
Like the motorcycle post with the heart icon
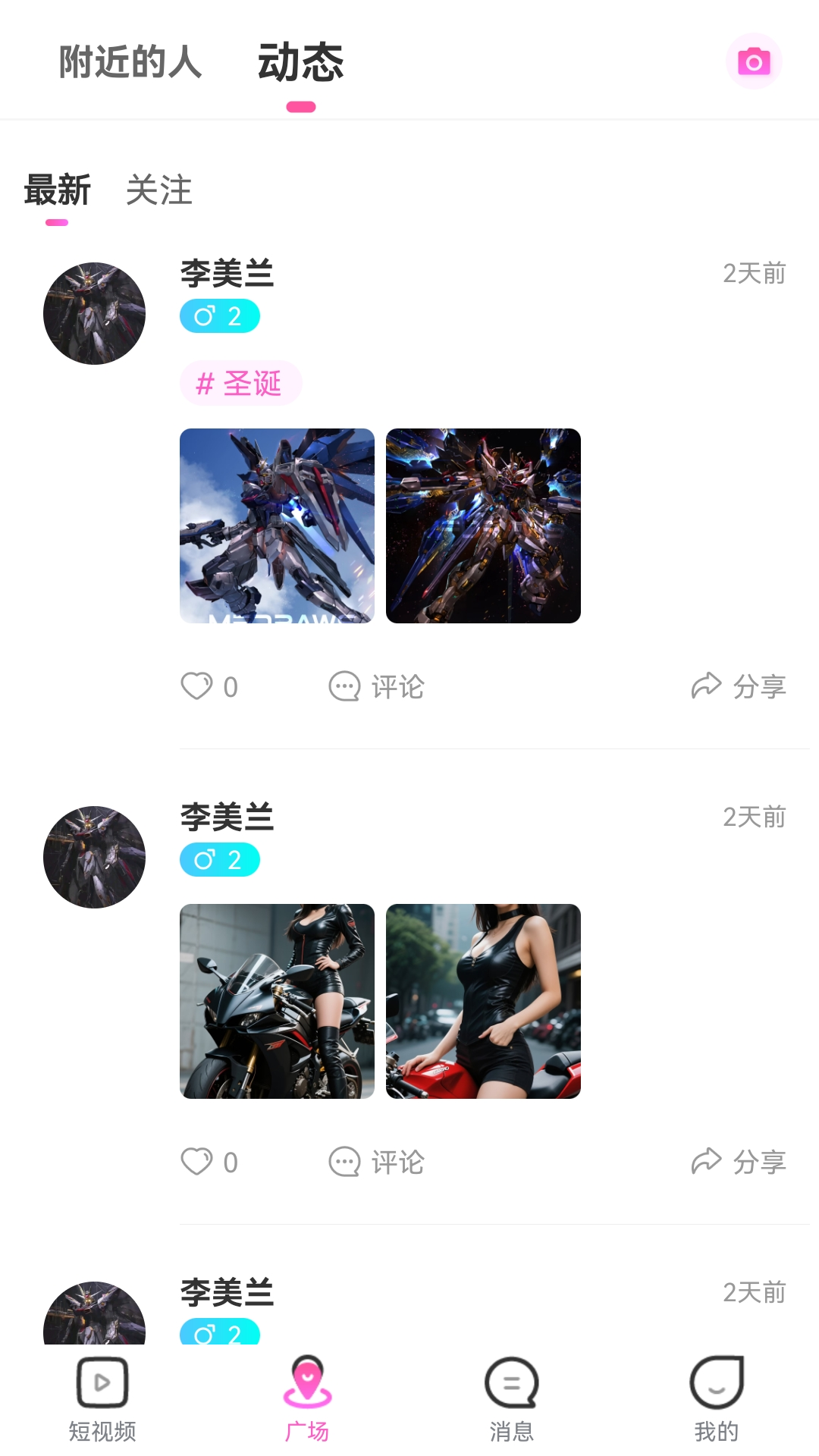point(197,1161)
